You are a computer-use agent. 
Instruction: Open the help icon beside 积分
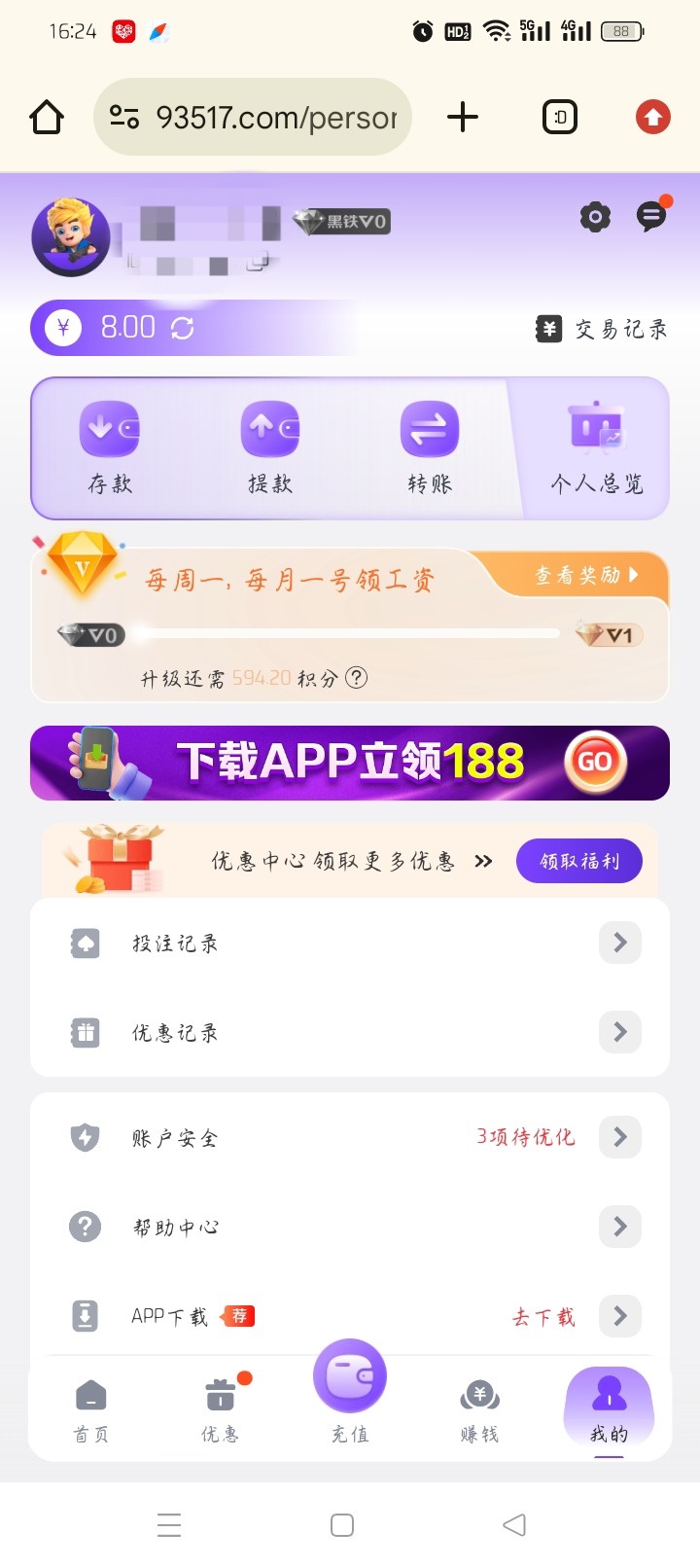(x=357, y=678)
